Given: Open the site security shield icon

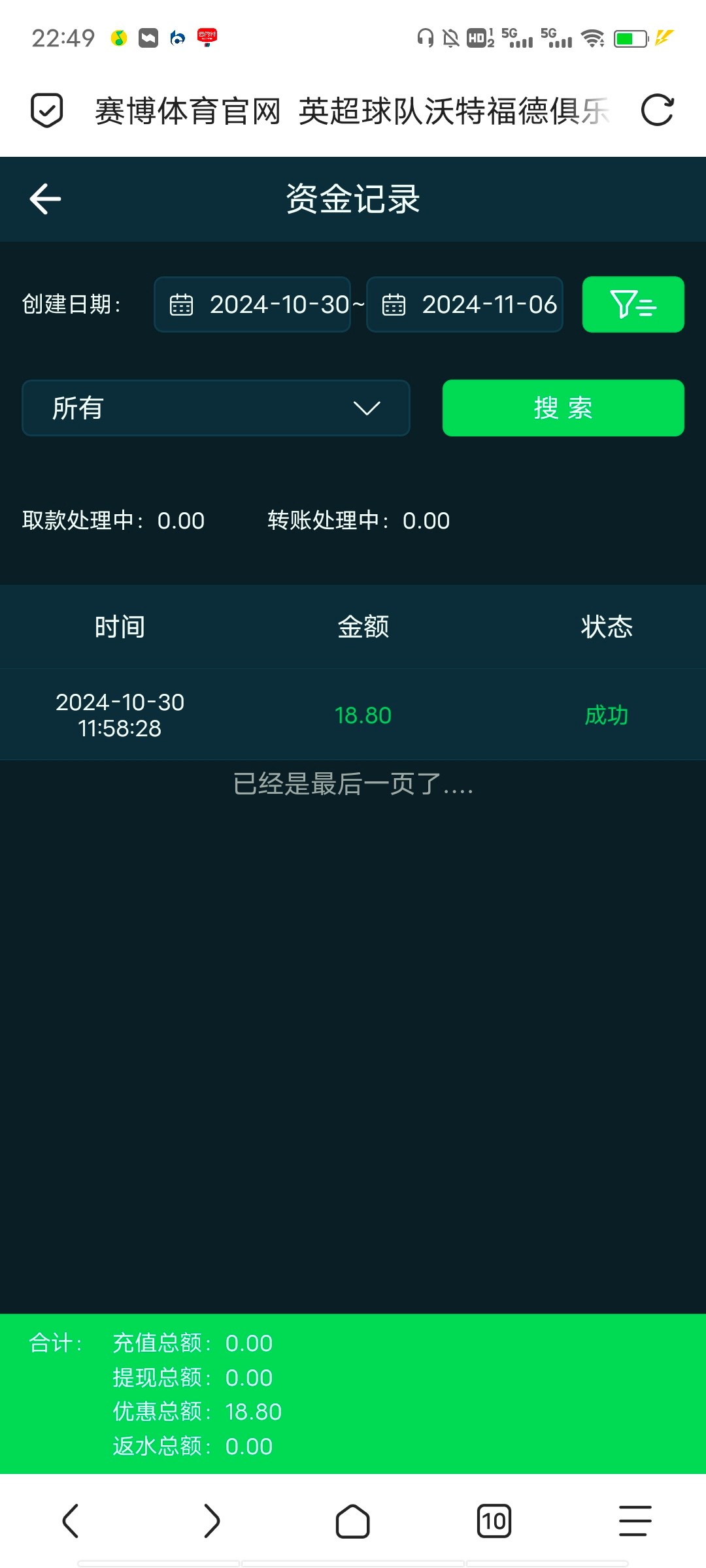Looking at the screenshot, I should pyautogui.click(x=47, y=110).
